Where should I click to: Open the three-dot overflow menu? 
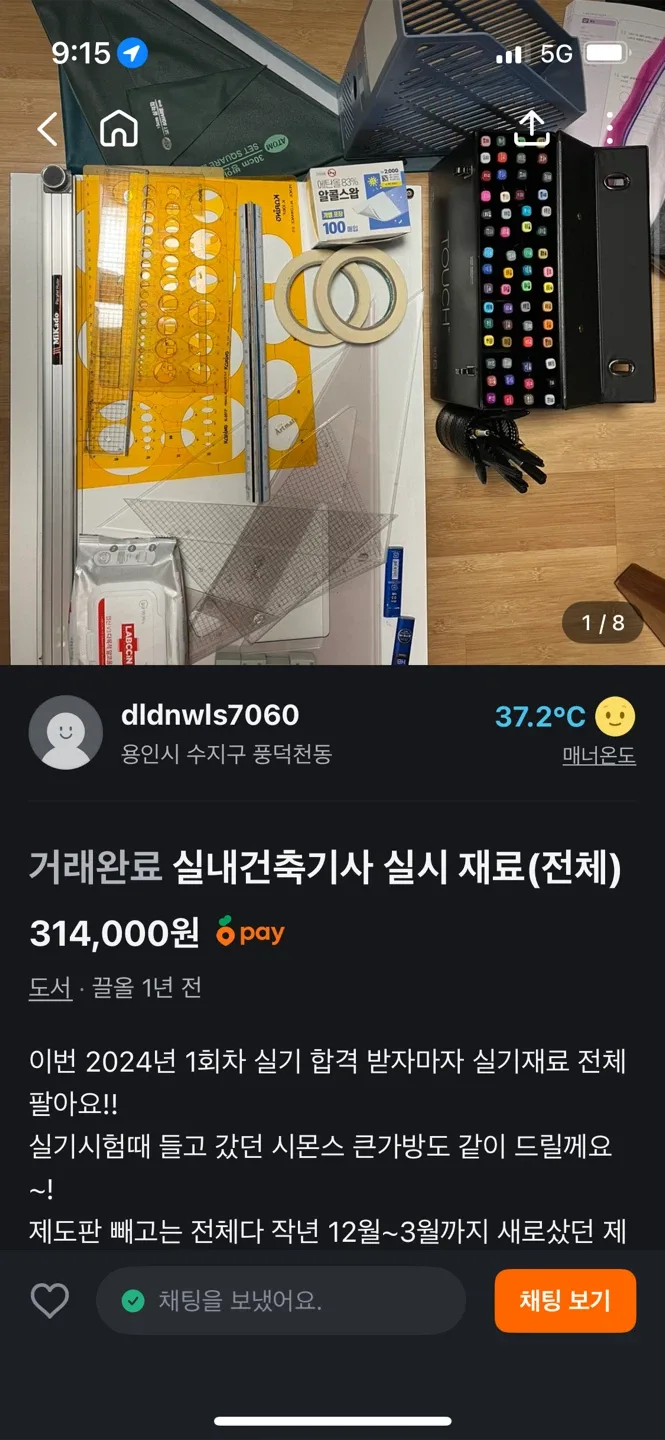[x=610, y=128]
